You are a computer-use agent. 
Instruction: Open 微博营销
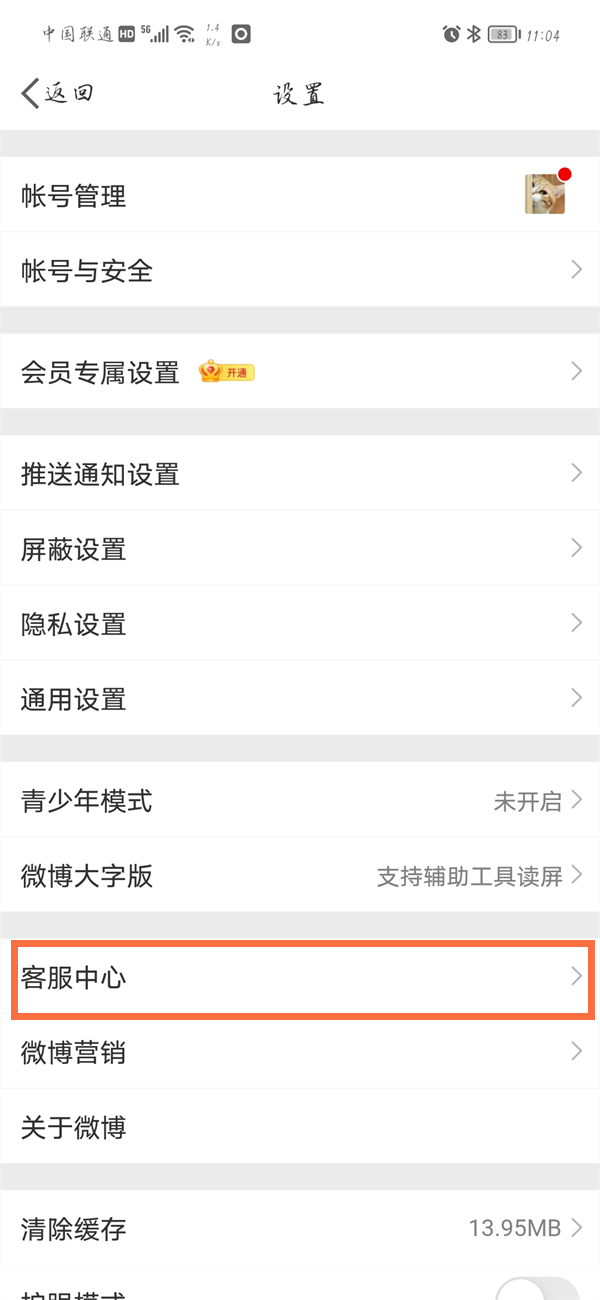pos(300,1052)
